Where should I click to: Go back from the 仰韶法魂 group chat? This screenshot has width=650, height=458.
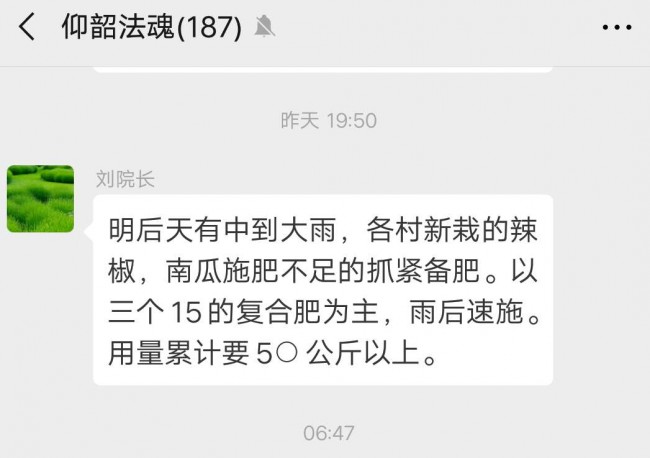tap(27, 28)
